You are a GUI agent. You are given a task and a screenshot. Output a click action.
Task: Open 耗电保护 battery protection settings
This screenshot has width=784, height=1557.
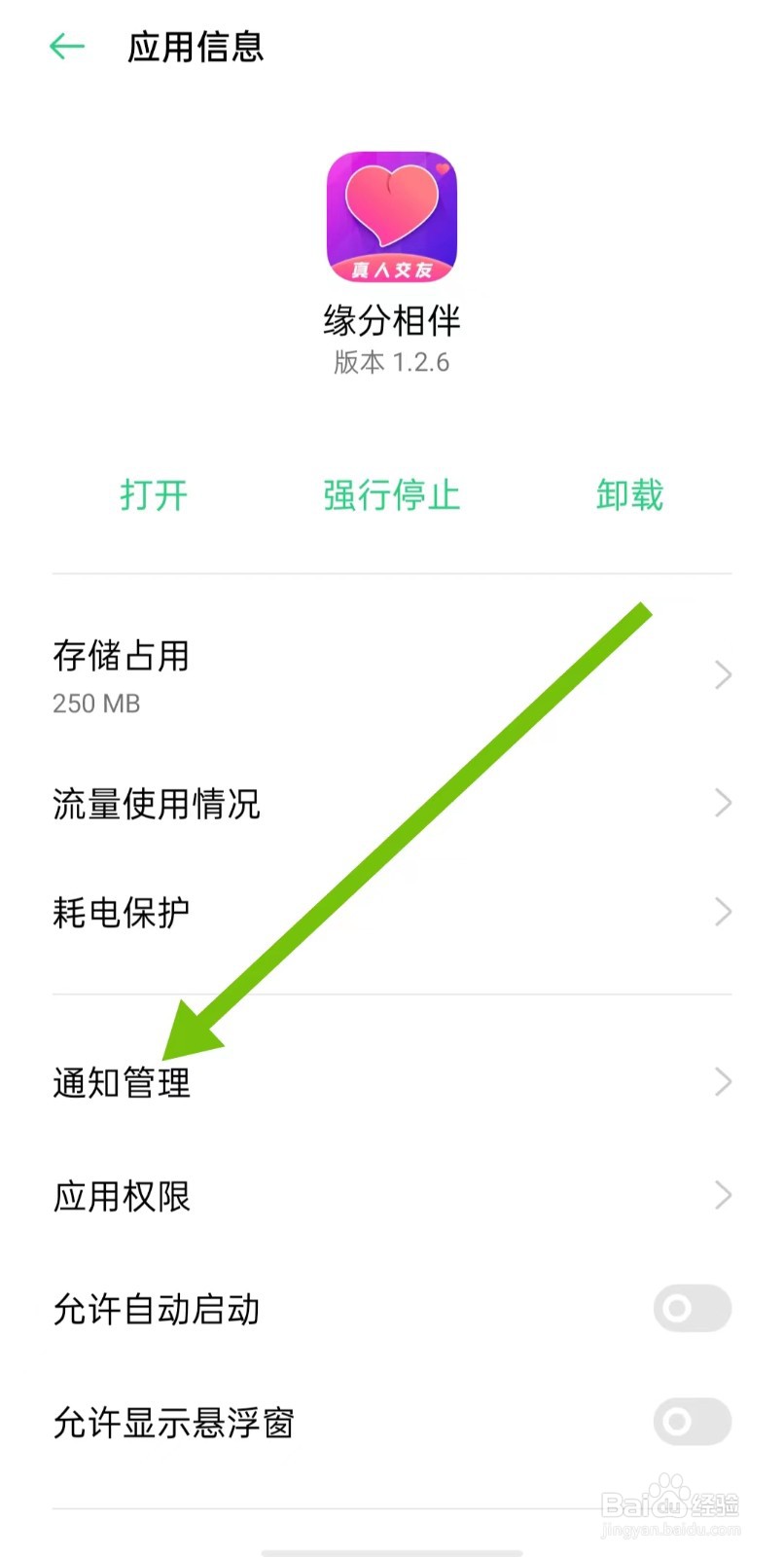click(389, 912)
